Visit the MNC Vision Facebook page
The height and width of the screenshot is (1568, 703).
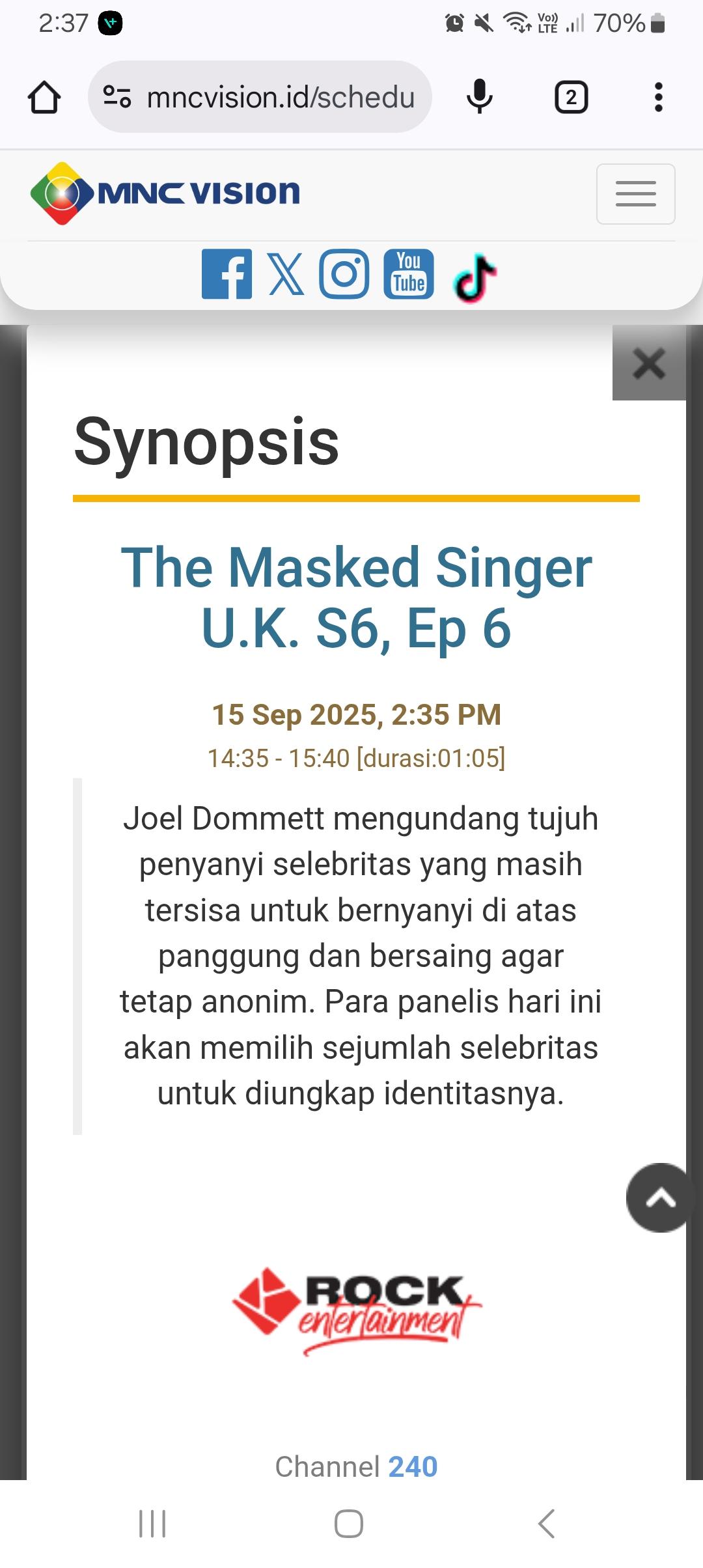pyautogui.click(x=227, y=274)
